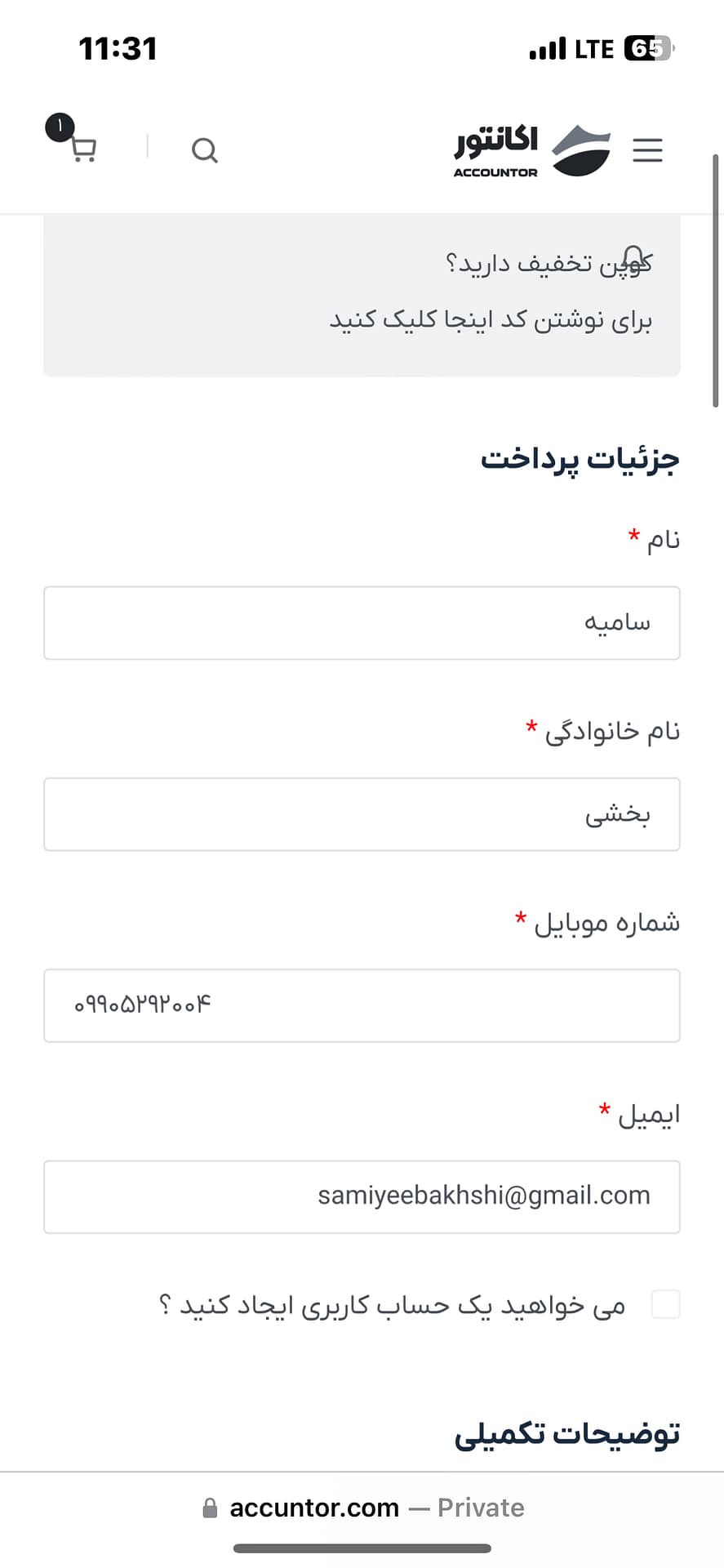Edit the last name field (نام خانوادگی)
724x1568 pixels.
pyautogui.click(x=362, y=814)
